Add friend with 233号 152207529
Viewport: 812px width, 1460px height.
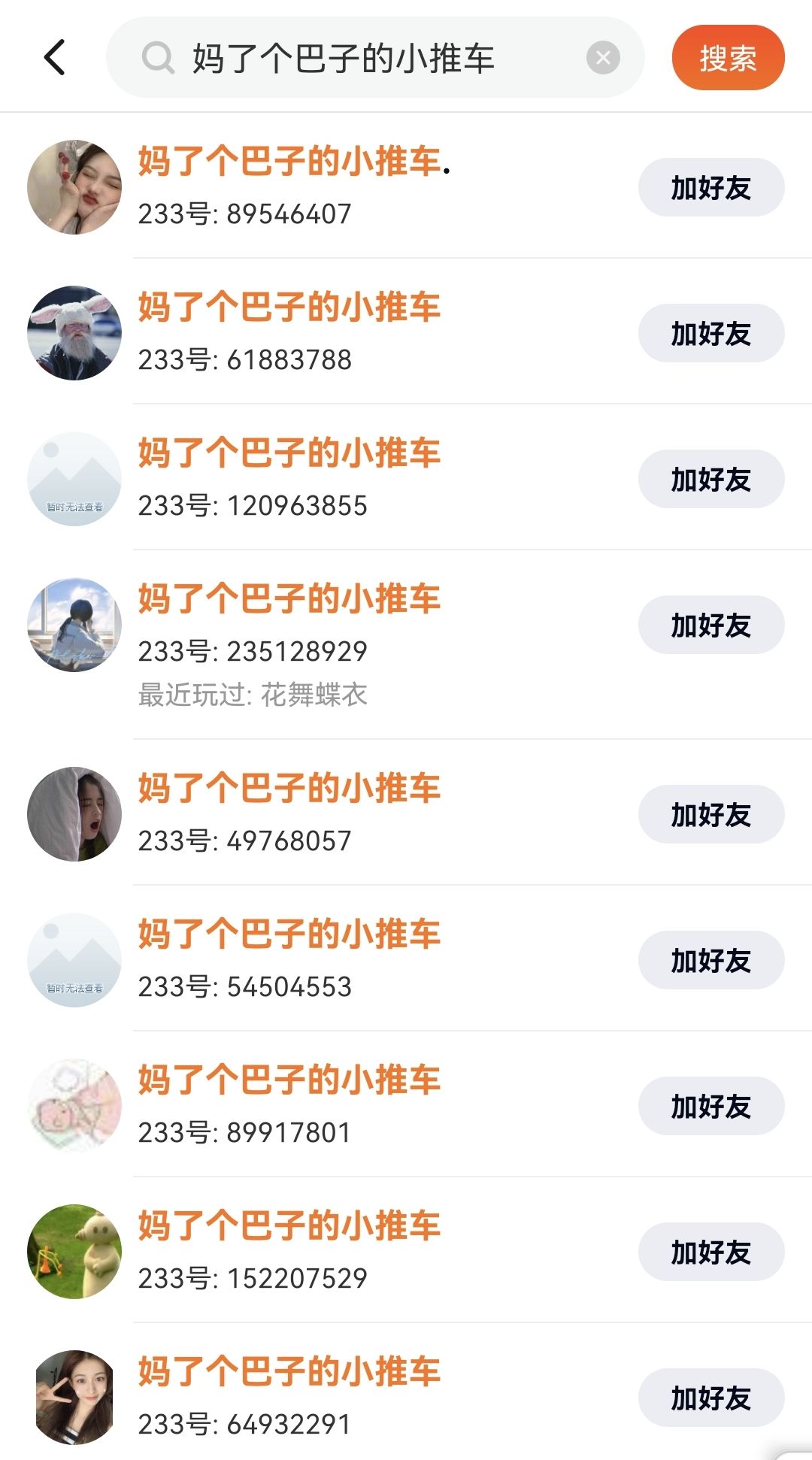point(710,1252)
